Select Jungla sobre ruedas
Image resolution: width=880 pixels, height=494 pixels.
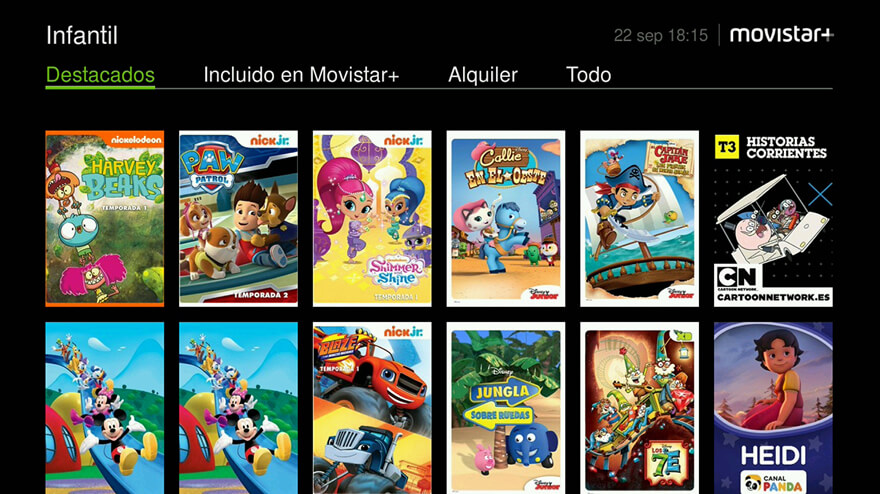pyautogui.click(x=506, y=408)
